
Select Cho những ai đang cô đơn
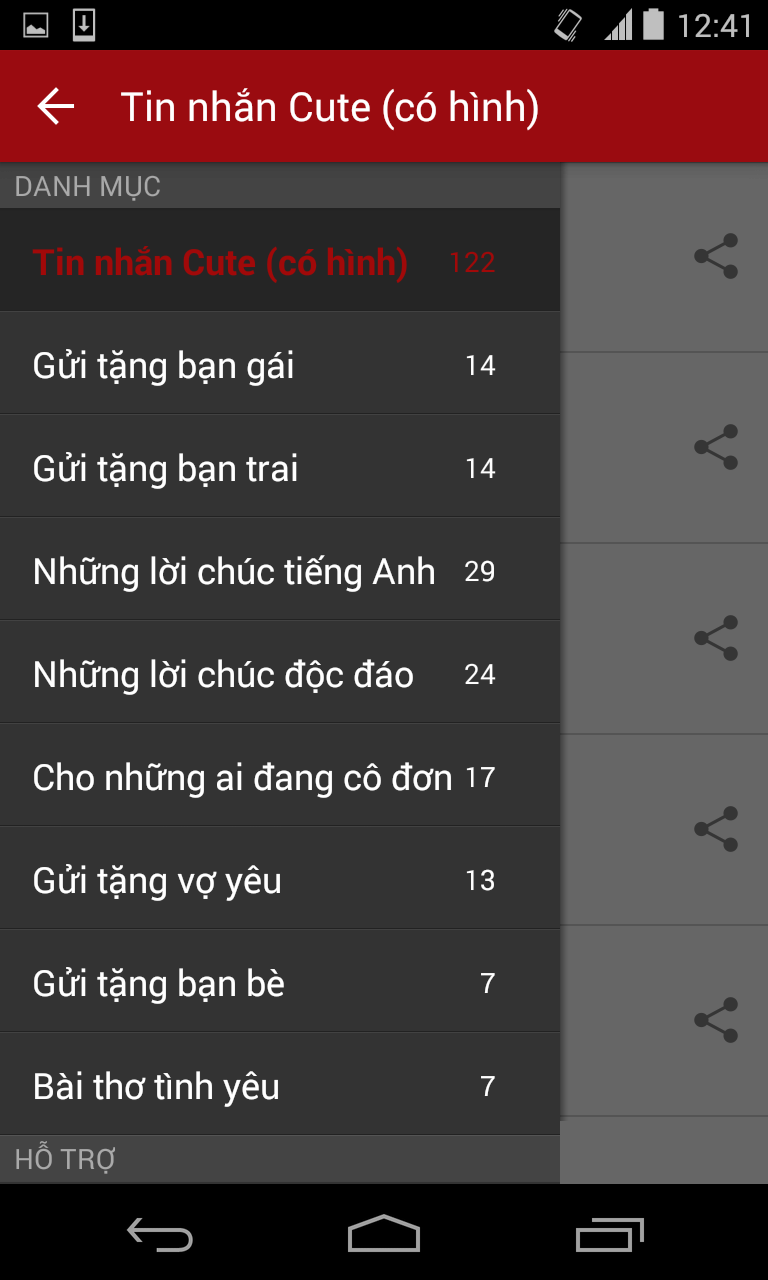(x=280, y=776)
